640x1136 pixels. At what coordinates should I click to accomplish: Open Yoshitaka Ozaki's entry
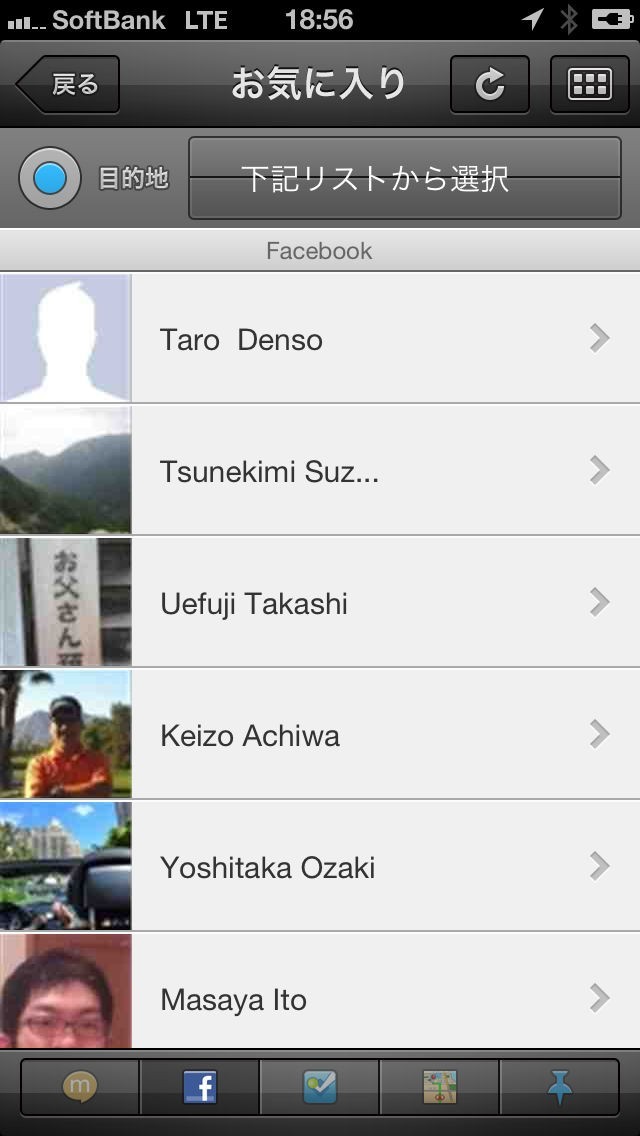(x=320, y=866)
